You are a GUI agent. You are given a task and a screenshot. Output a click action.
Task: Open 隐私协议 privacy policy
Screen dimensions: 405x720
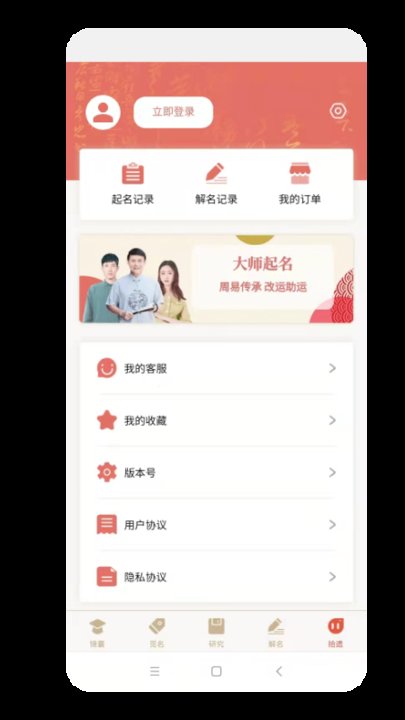point(216,577)
